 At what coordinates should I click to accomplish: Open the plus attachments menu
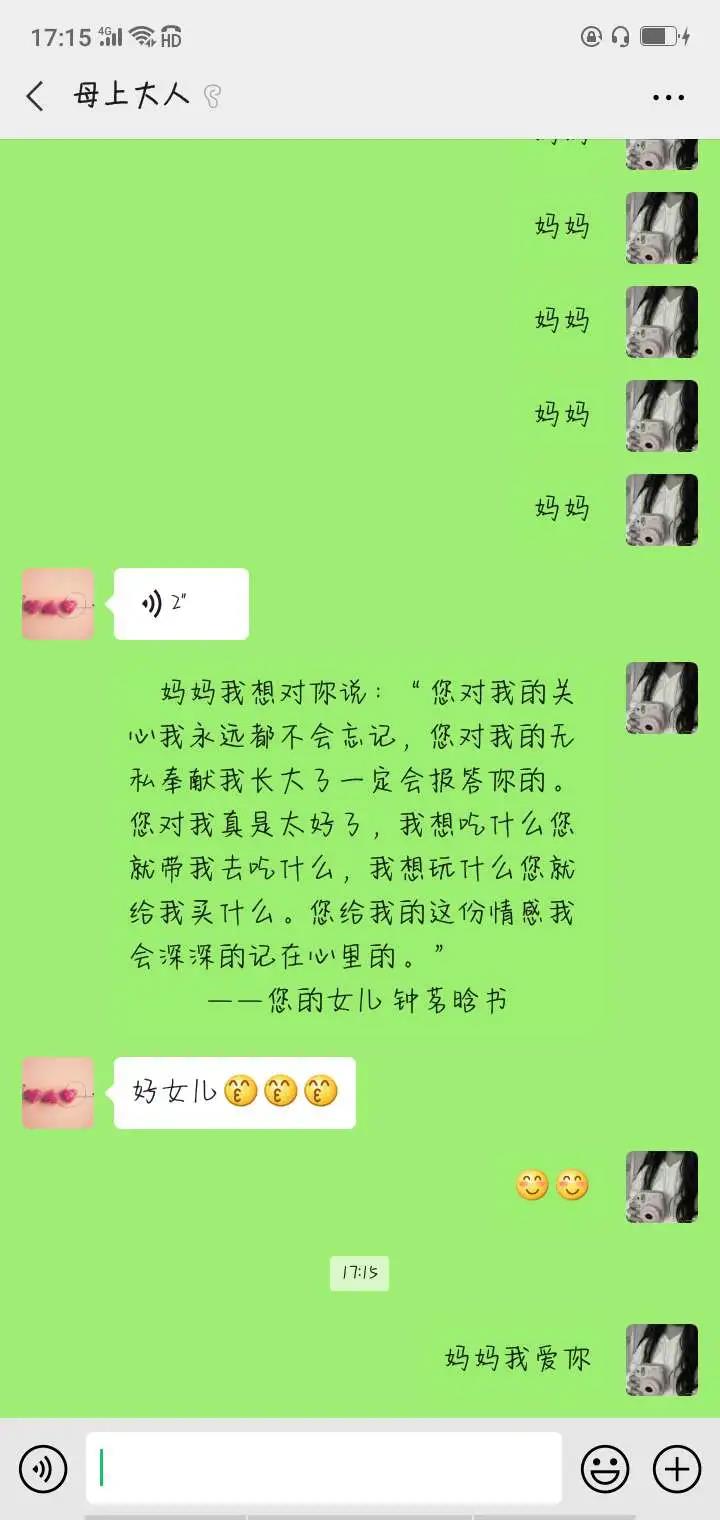pos(677,1469)
